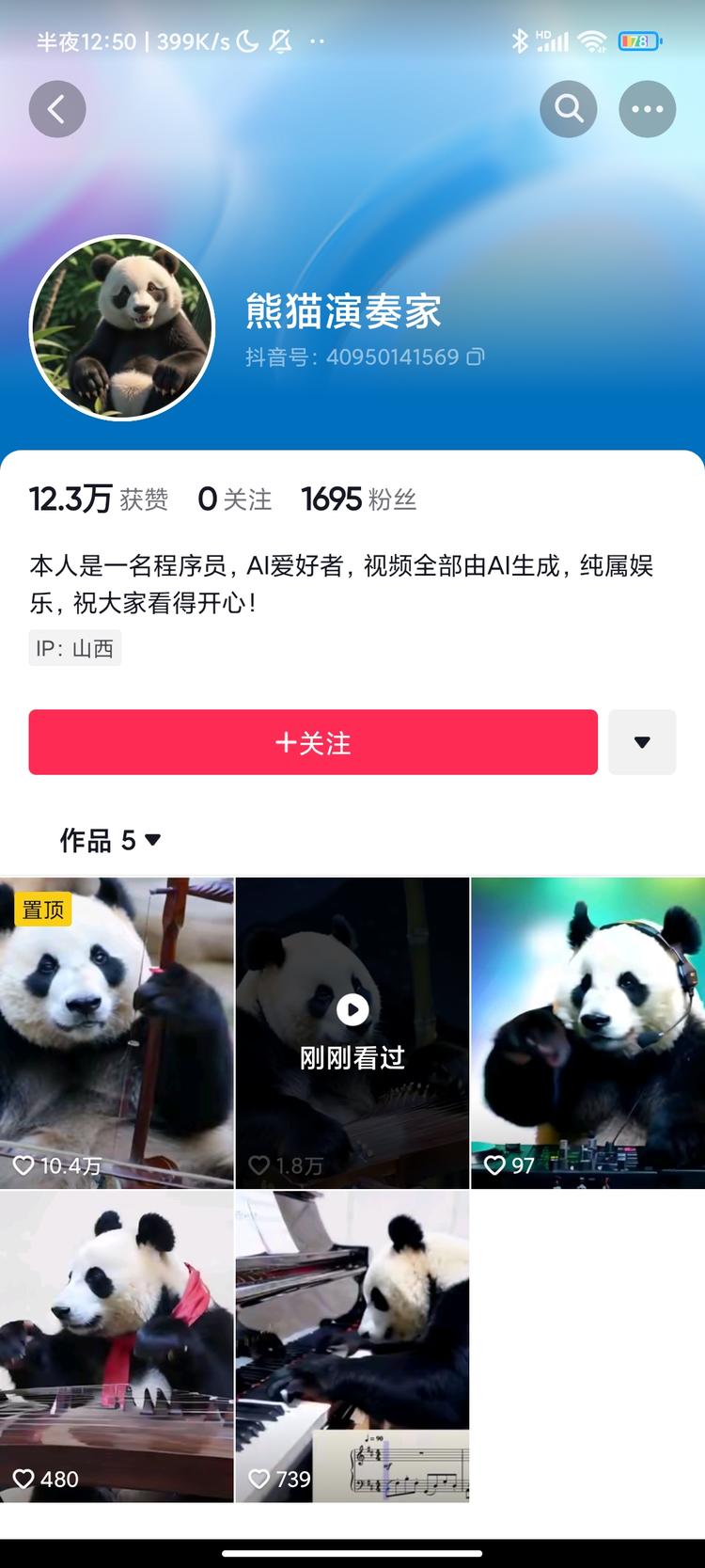
Task: Click the heart icon showing 739 likes
Action: (260, 1479)
